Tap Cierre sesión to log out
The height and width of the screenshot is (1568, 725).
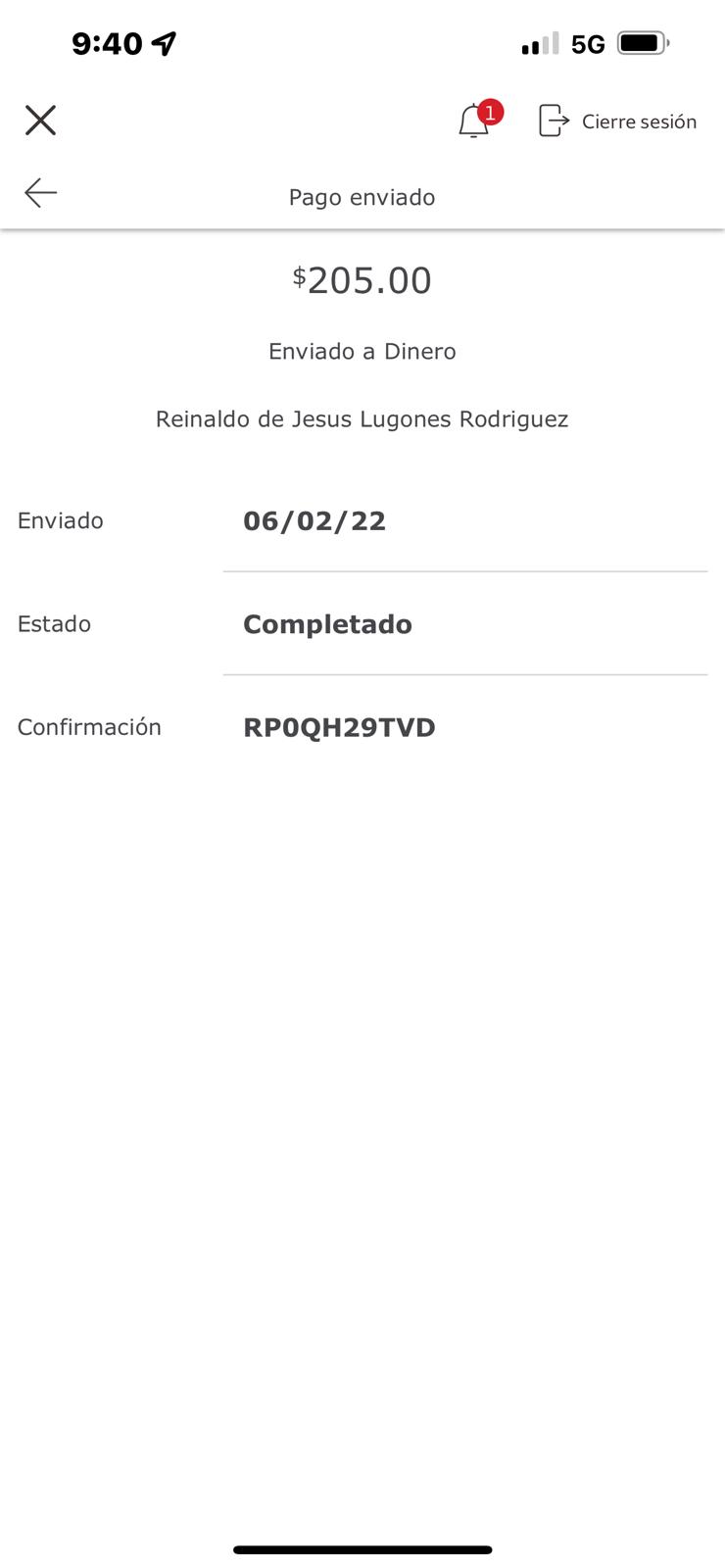click(x=617, y=121)
